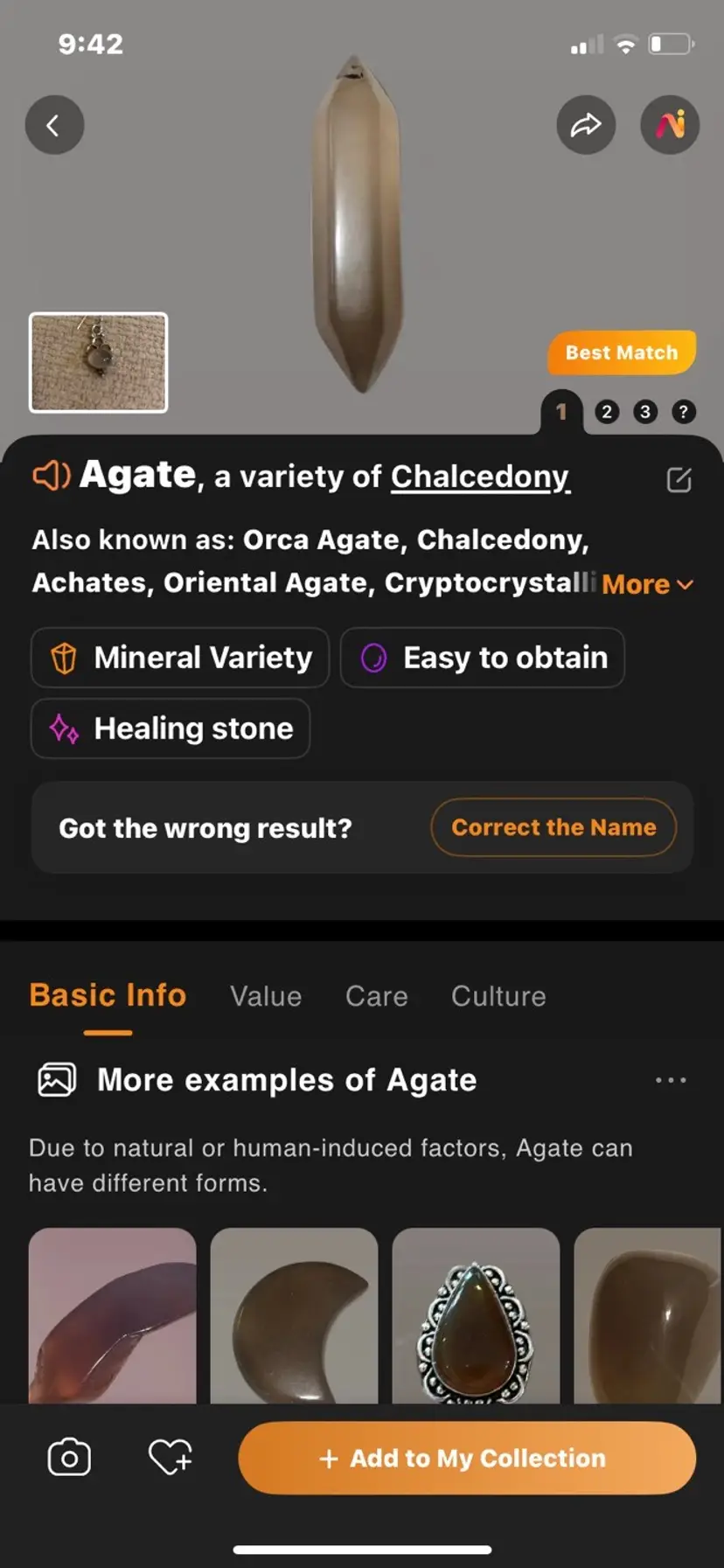The height and width of the screenshot is (1568, 724).
Task: Switch to match result 3
Action: [x=645, y=411]
